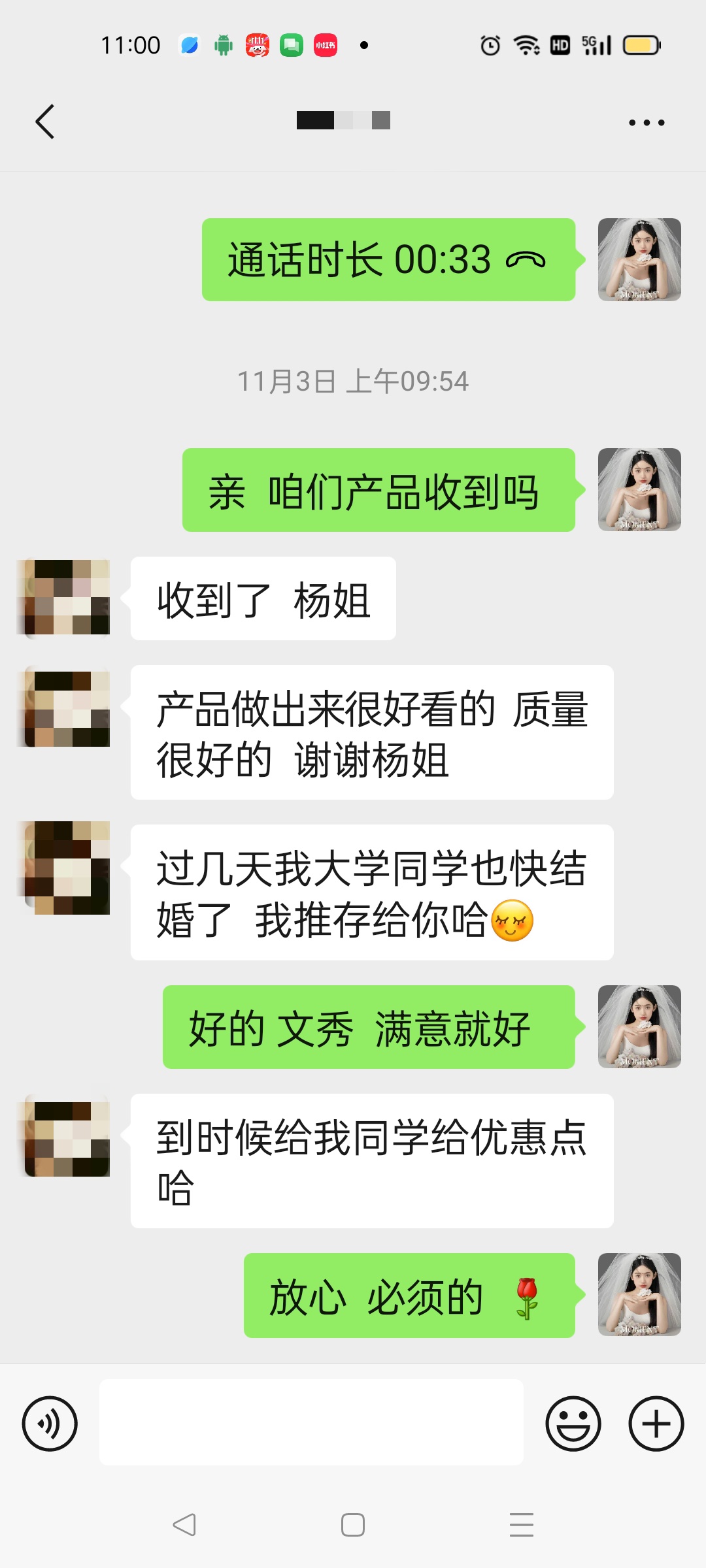Tap the call duration 00:33 message
The height and width of the screenshot is (1568, 706).
[x=388, y=259]
